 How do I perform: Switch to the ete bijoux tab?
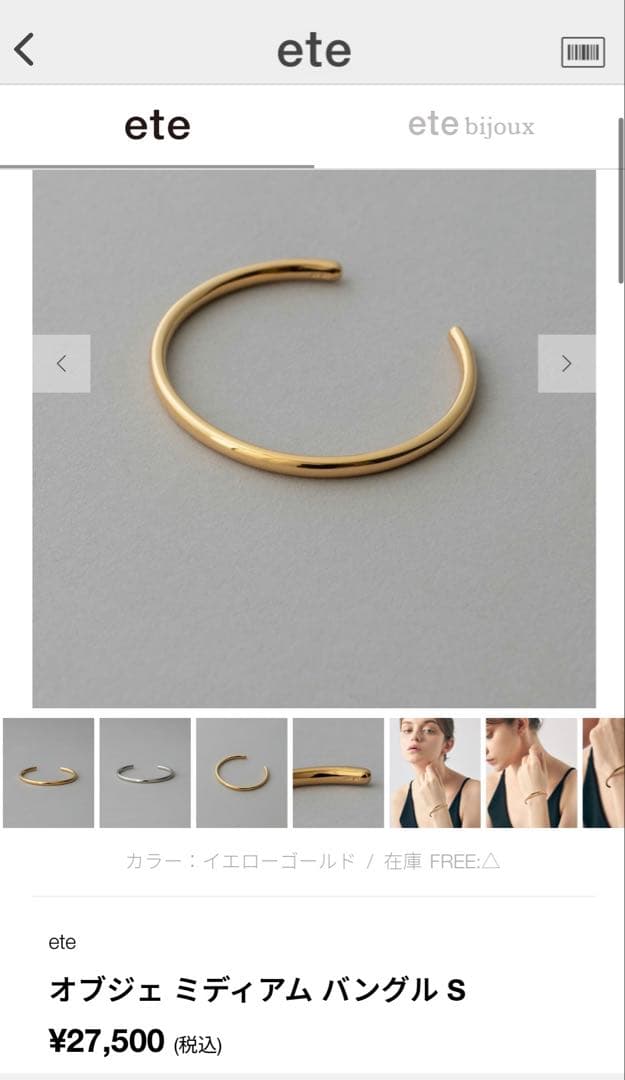point(470,126)
